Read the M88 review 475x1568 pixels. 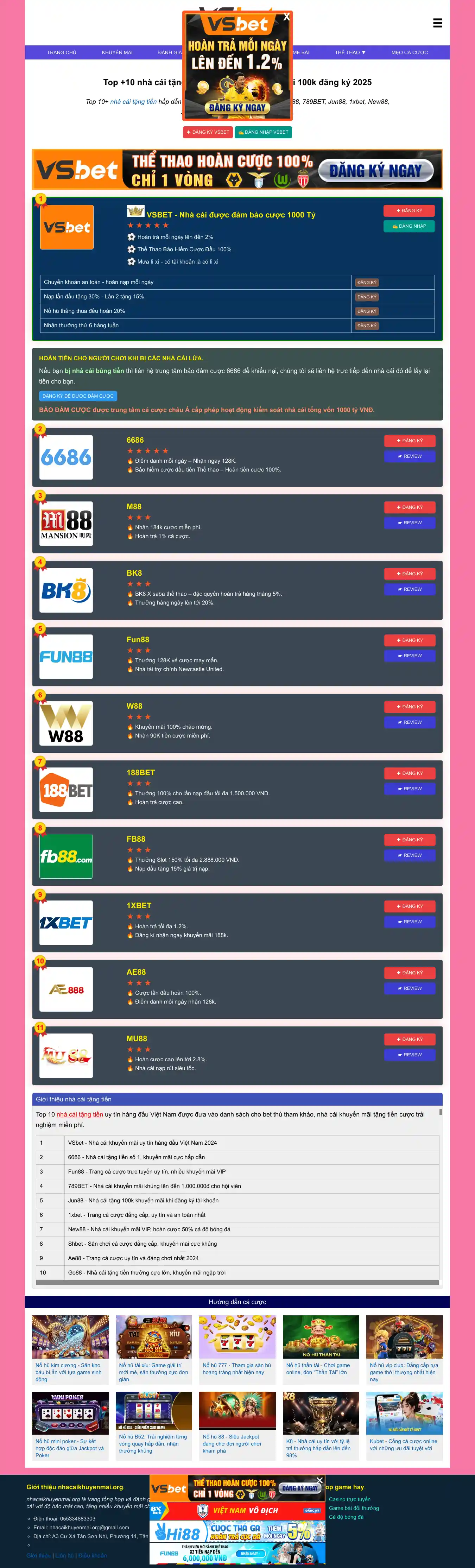click(409, 523)
